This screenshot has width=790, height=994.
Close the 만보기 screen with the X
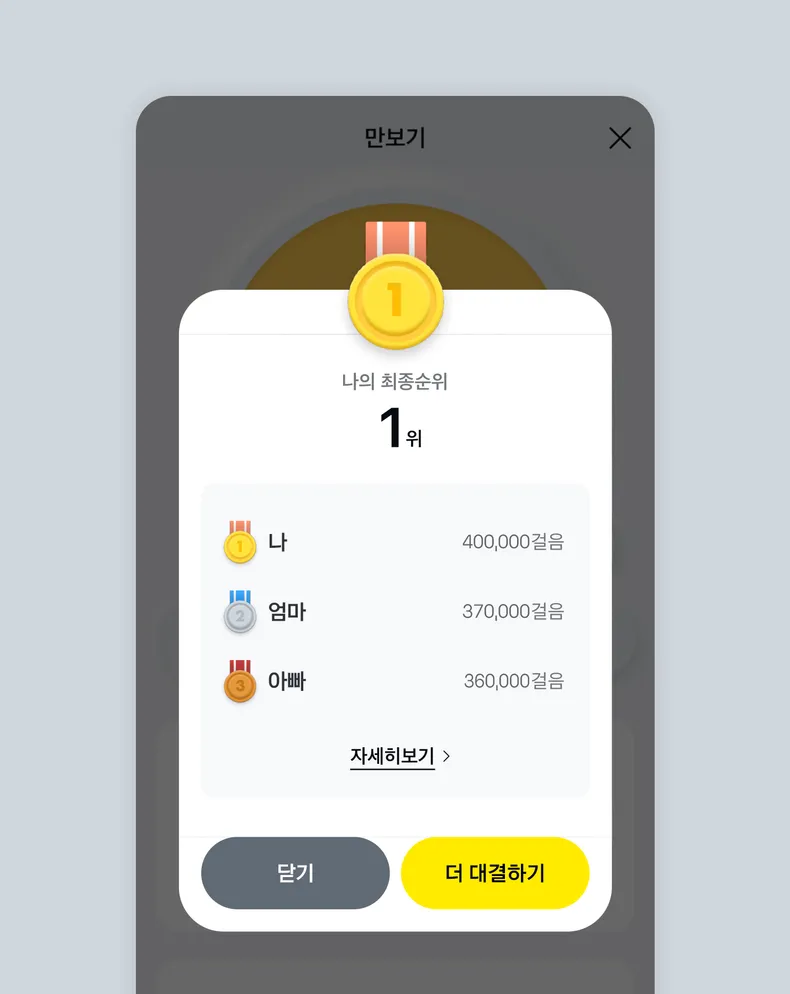click(x=620, y=138)
